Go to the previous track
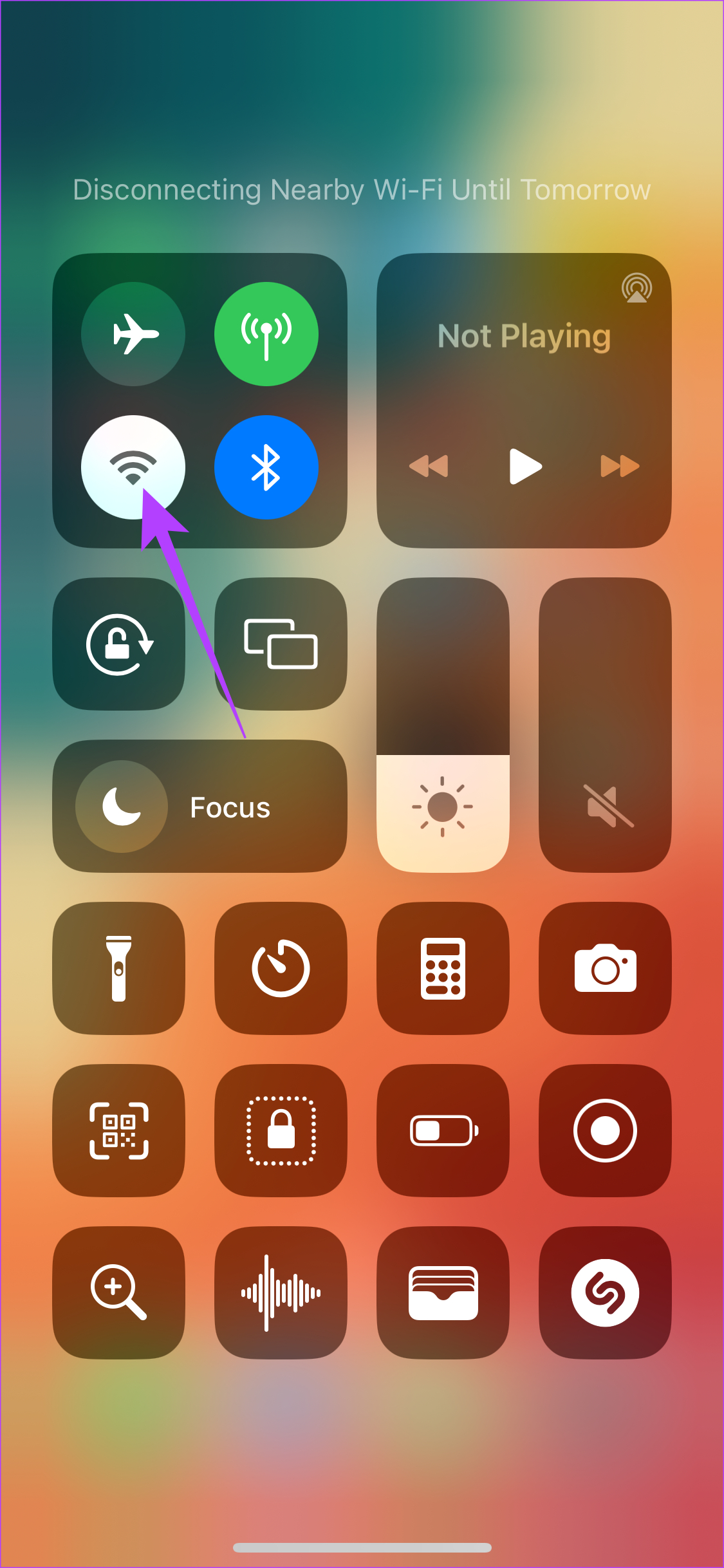724x1568 pixels. point(429,466)
